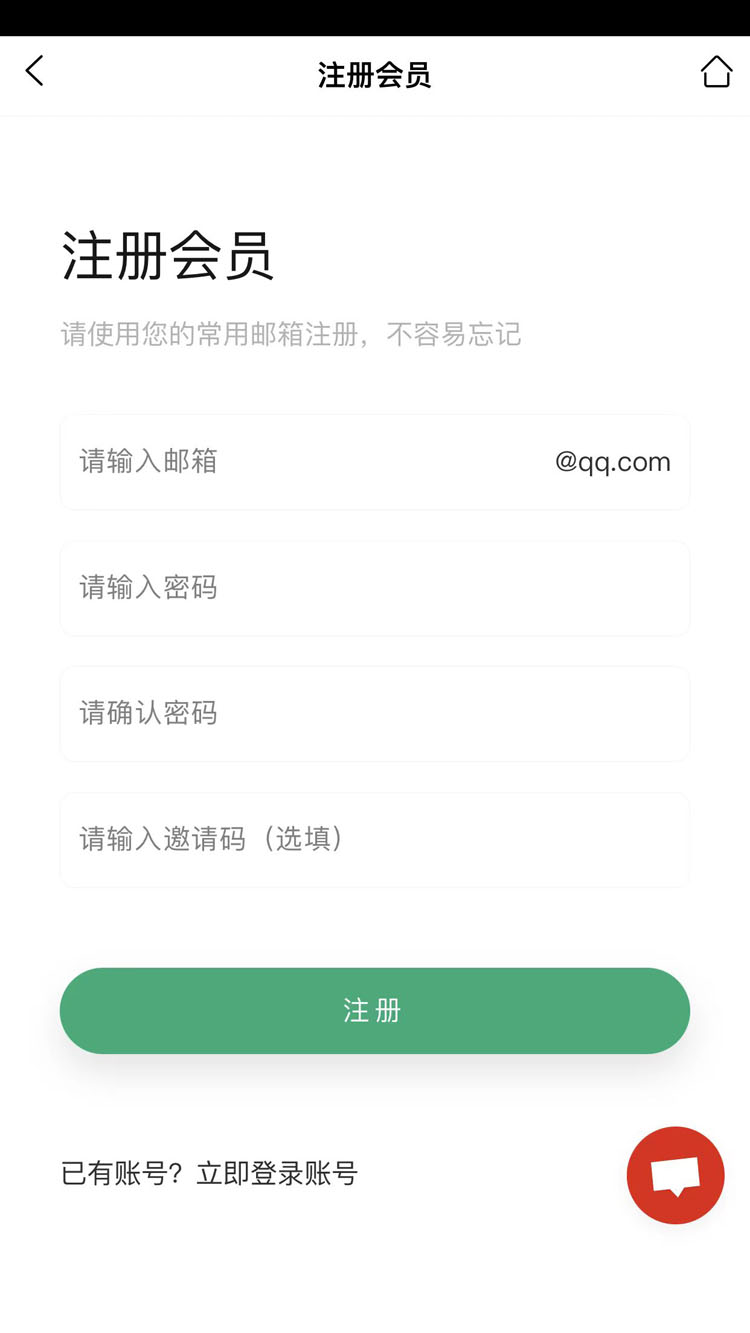Open the 立即登录账号 login link
Image resolution: width=750 pixels, height=1333 pixels.
pyautogui.click(x=277, y=1173)
